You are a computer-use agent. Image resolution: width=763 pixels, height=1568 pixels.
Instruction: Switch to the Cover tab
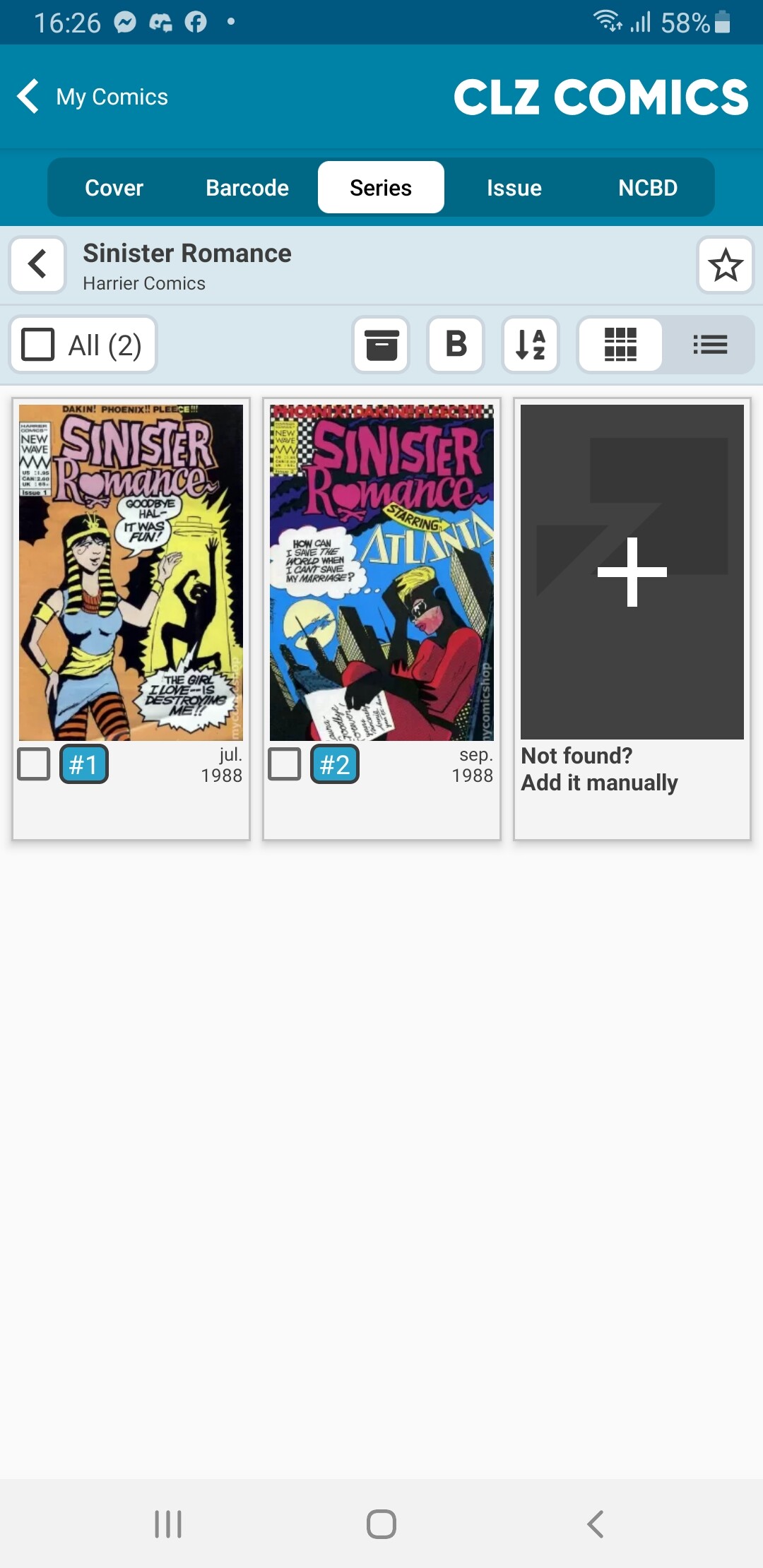(114, 188)
